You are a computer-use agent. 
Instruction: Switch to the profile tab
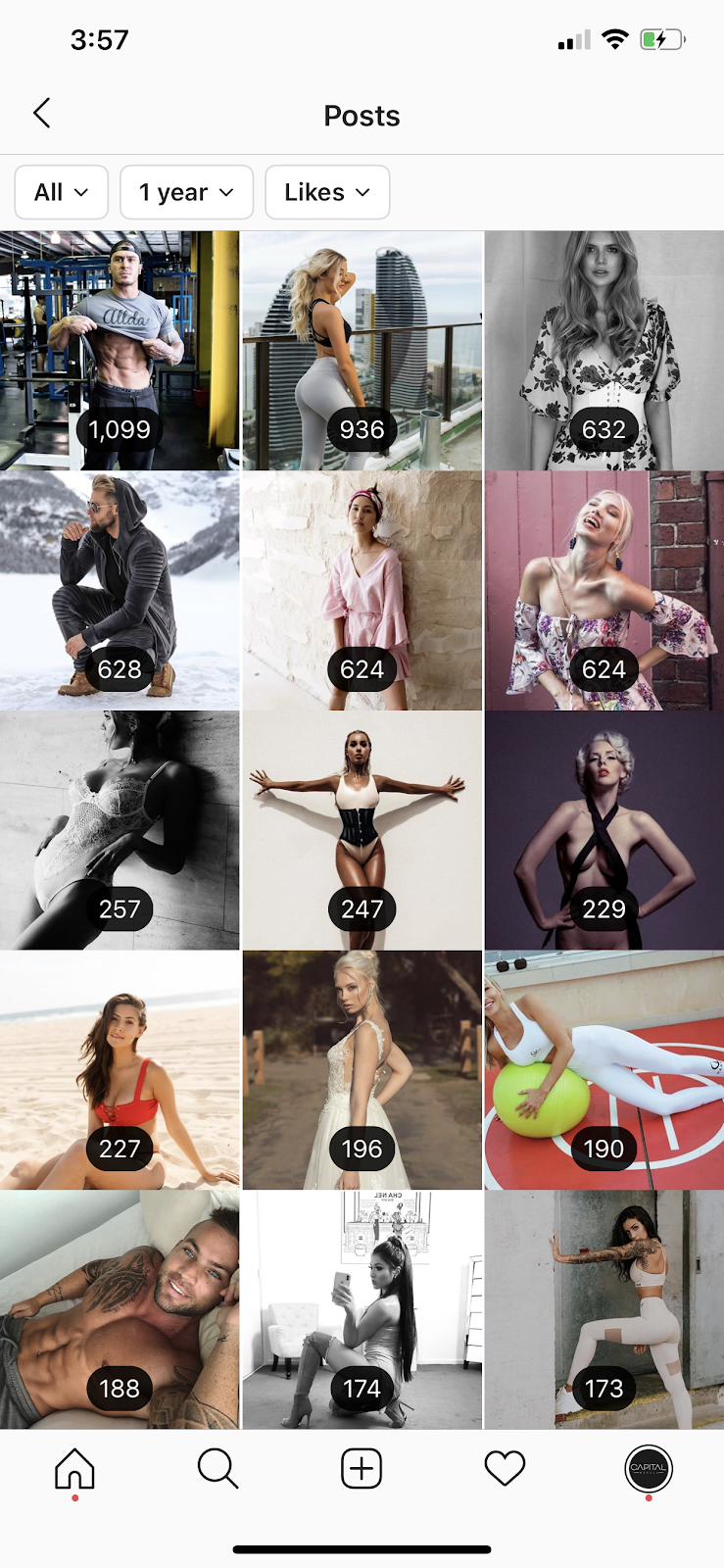[649, 1469]
